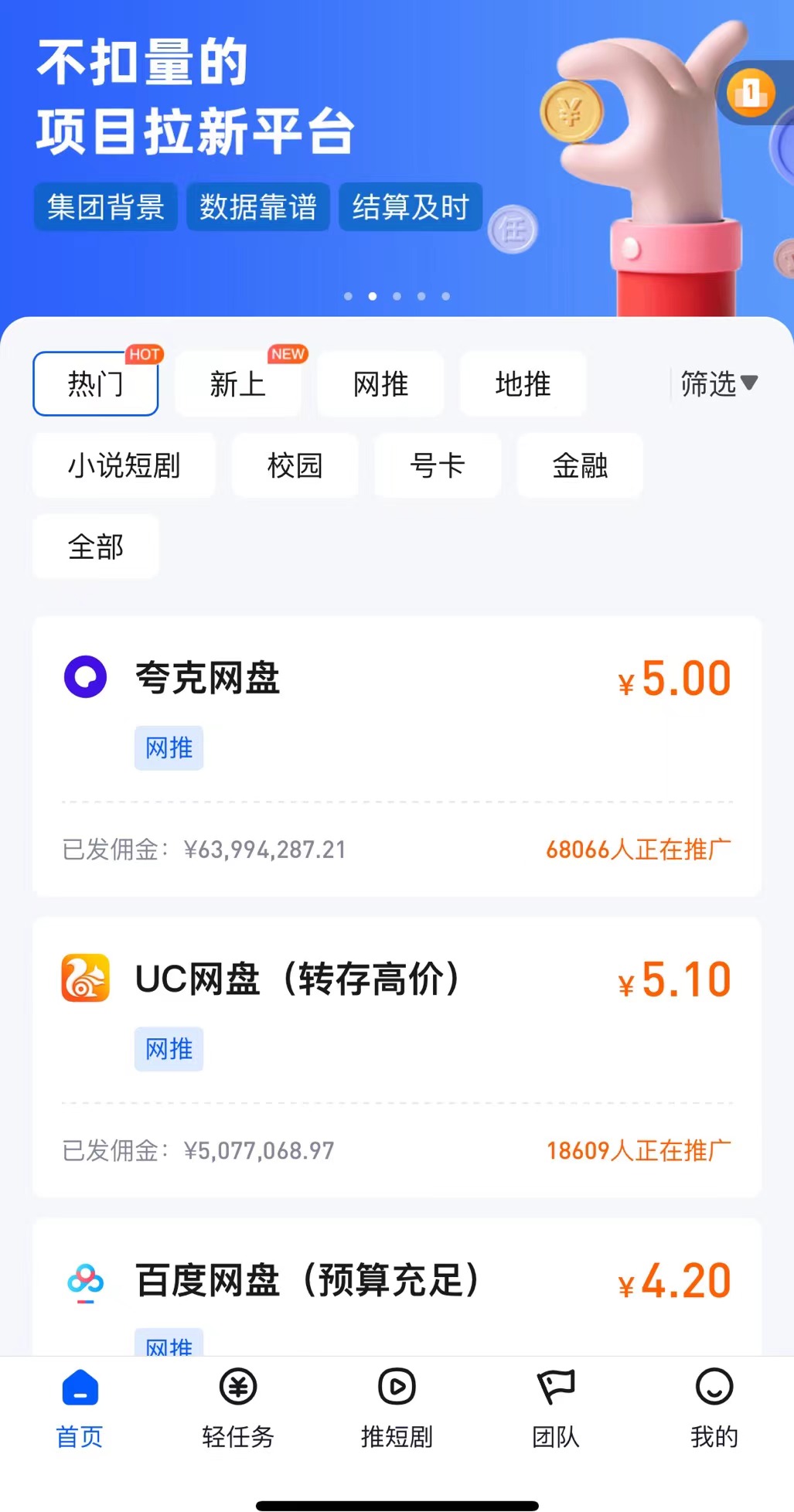
Task: Open 我的 via the smiley icon
Action: pos(714,1388)
